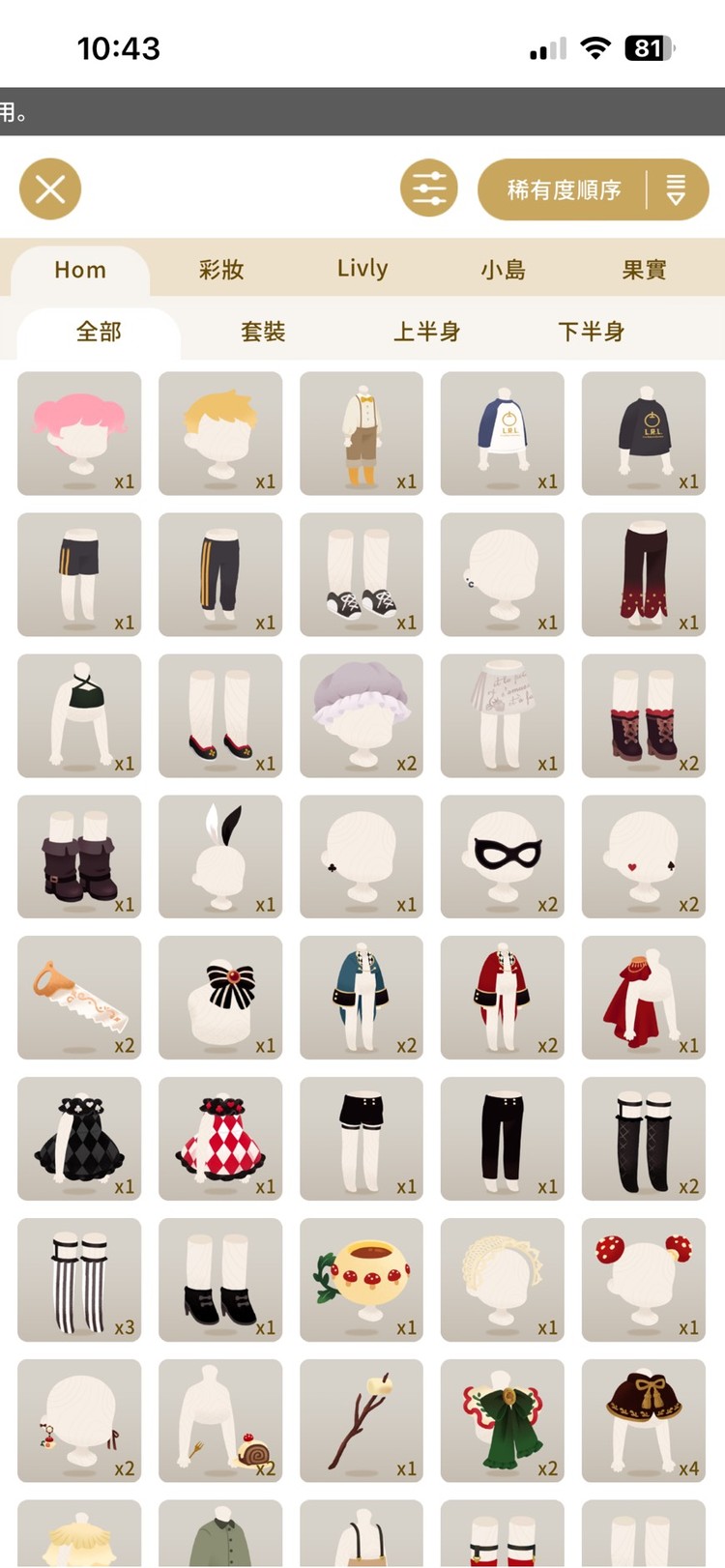Select the mushroom soup bowl item

[x=362, y=1279]
